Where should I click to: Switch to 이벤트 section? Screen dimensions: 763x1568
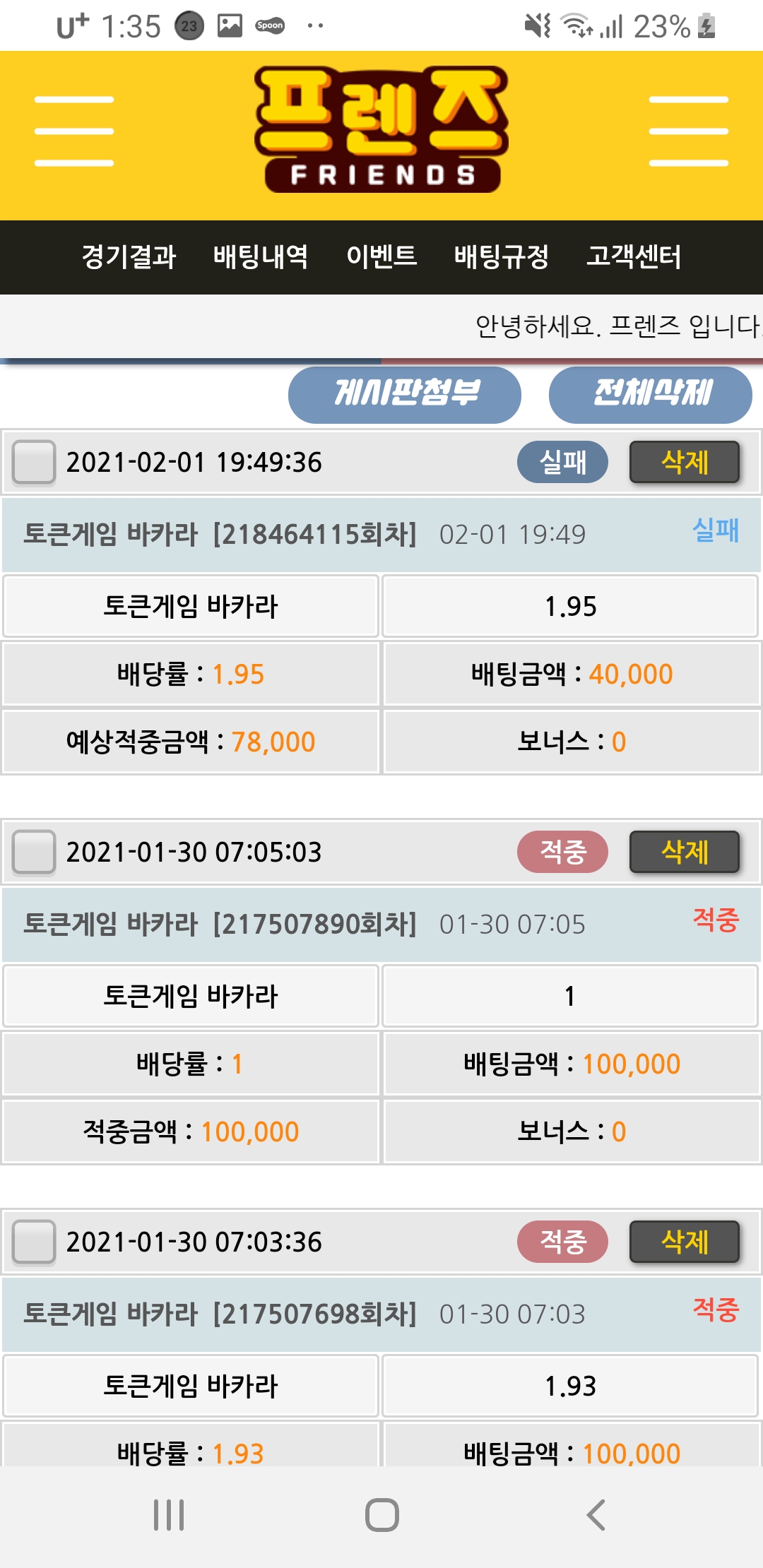click(381, 256)
